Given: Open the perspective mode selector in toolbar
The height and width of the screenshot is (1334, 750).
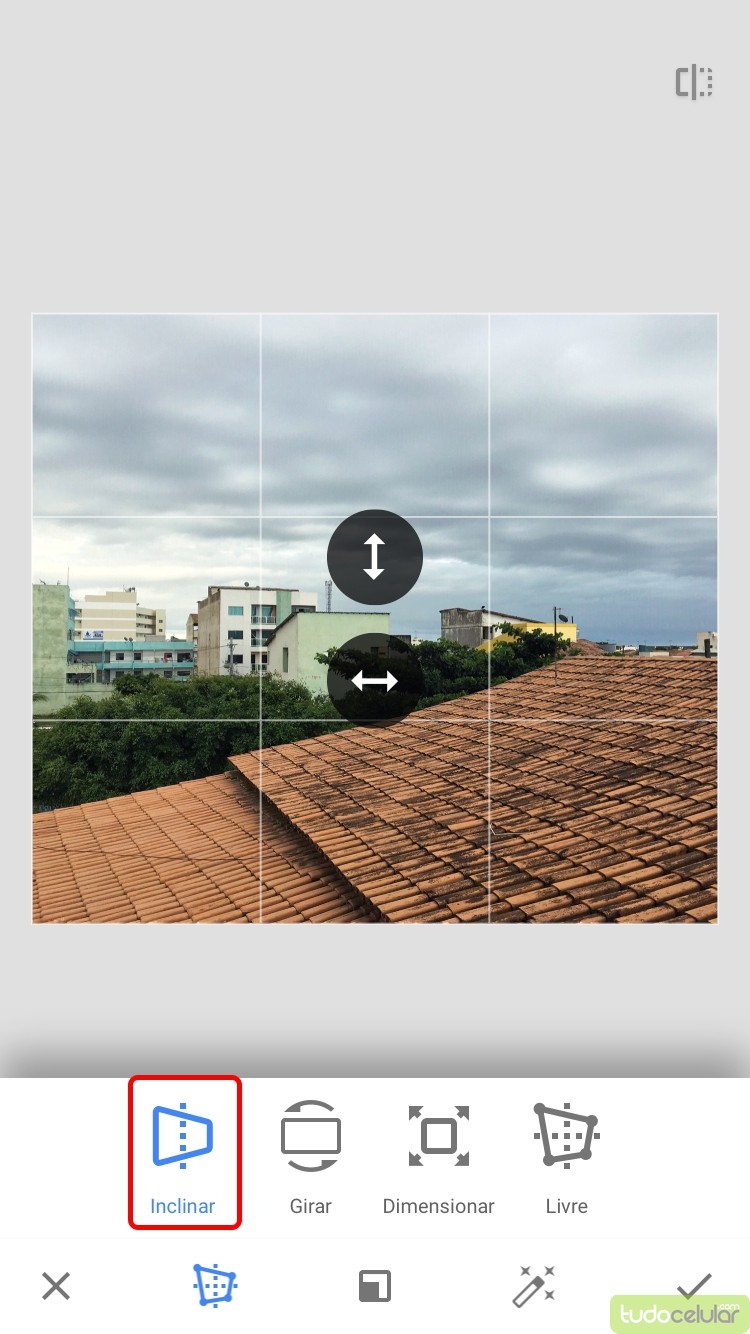Looking at the screenshot, I should tap(215, 1286).
